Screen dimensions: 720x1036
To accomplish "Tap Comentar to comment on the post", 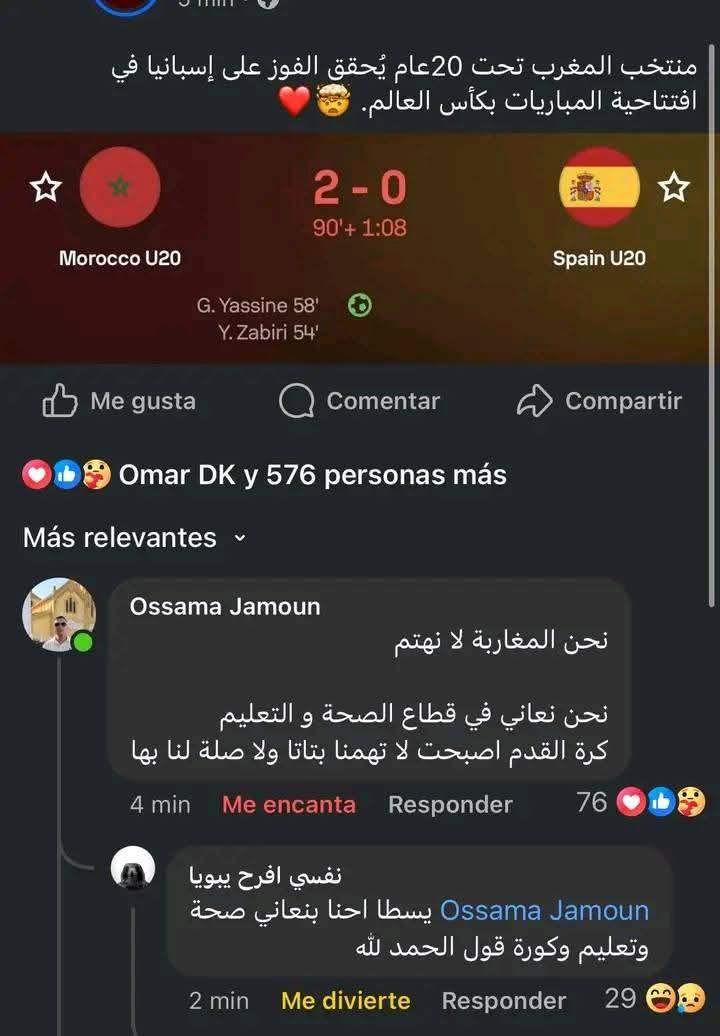I will (x=359, y=402).
